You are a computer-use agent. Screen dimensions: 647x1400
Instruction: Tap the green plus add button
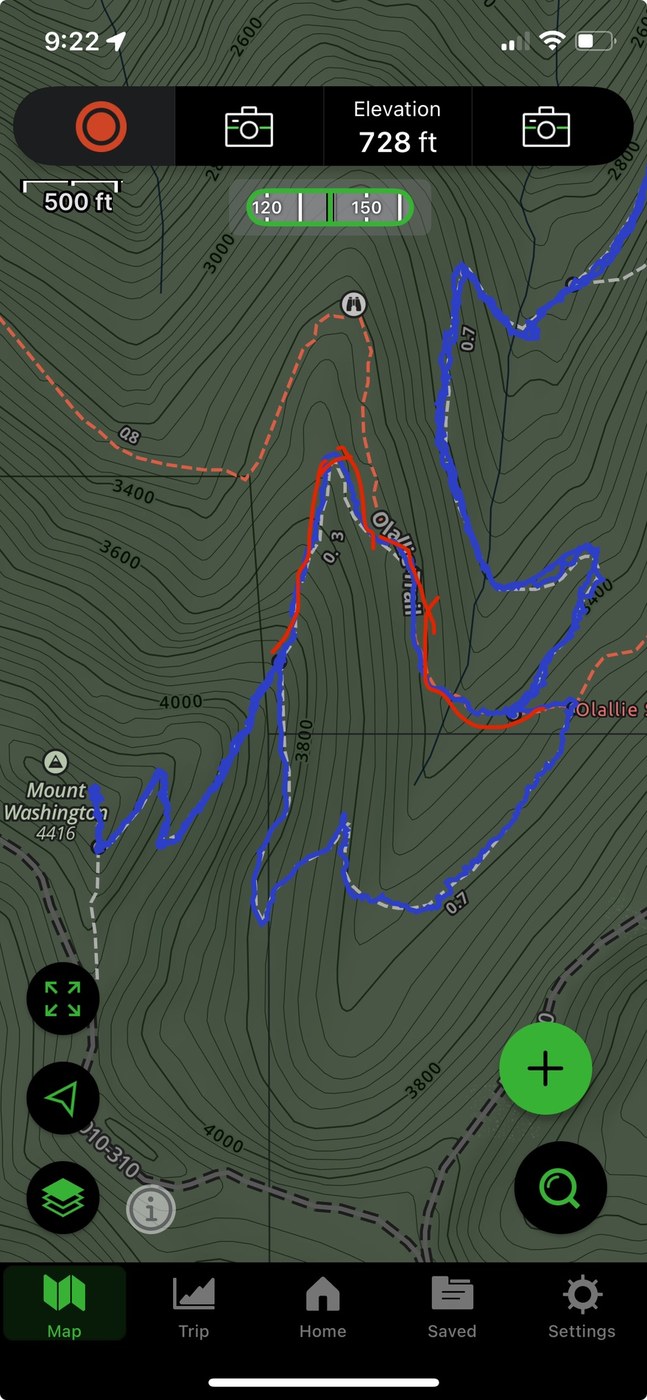(x=545, y=1068)
